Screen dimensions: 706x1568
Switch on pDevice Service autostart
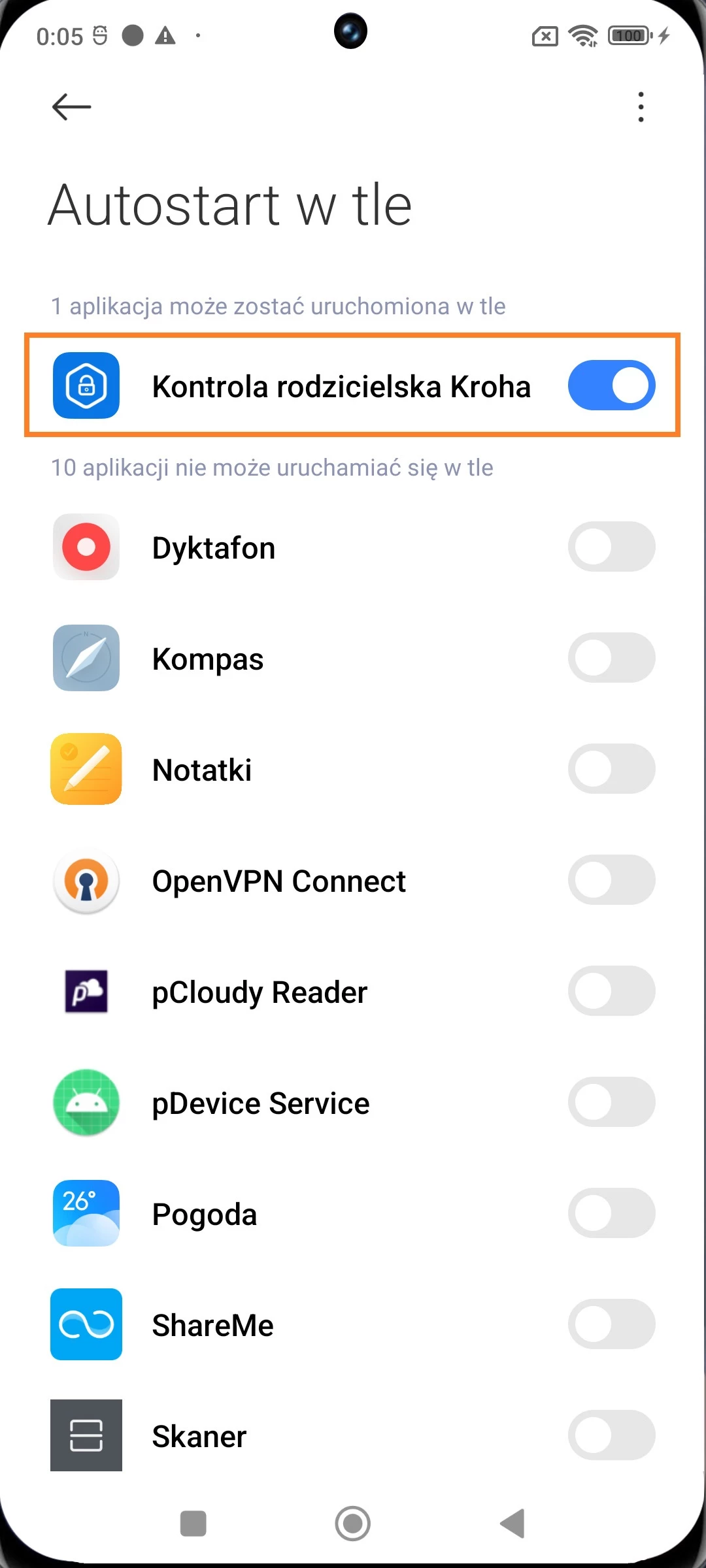[x=611, y=1102]
